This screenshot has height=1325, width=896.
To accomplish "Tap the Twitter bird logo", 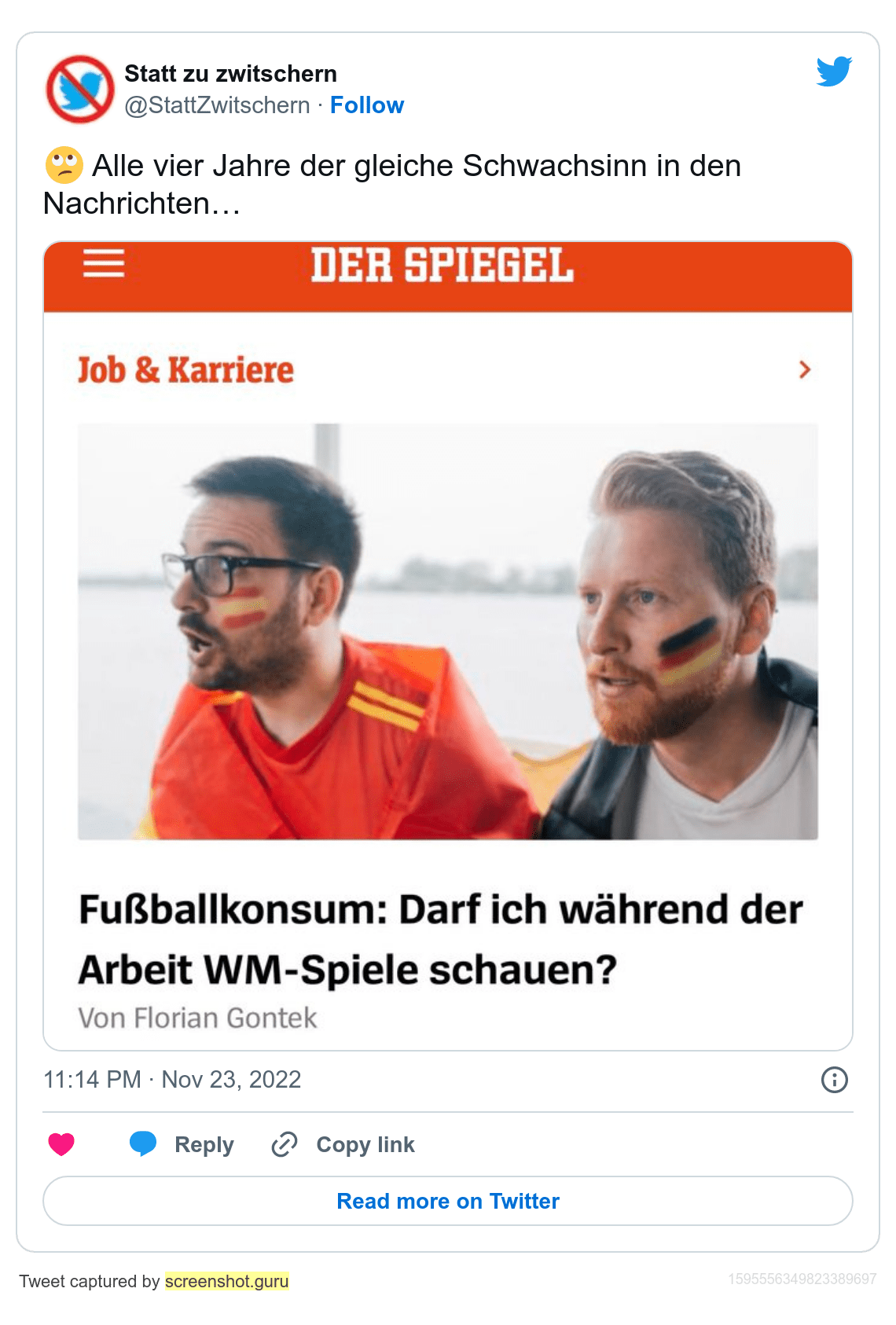I will 834,72.
